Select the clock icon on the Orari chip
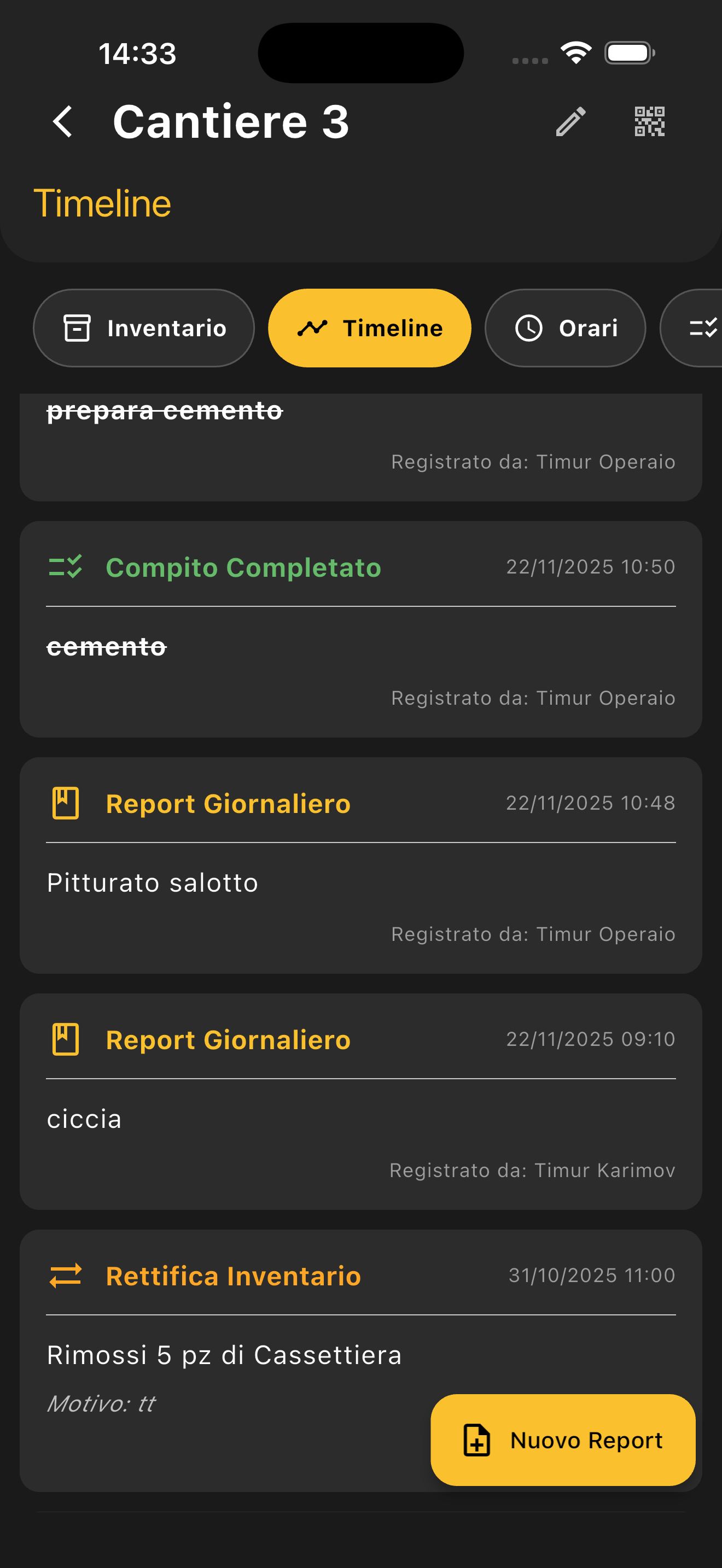Image resolution: width=722 pixels, height=1568 pixels. tap(528, 327)
